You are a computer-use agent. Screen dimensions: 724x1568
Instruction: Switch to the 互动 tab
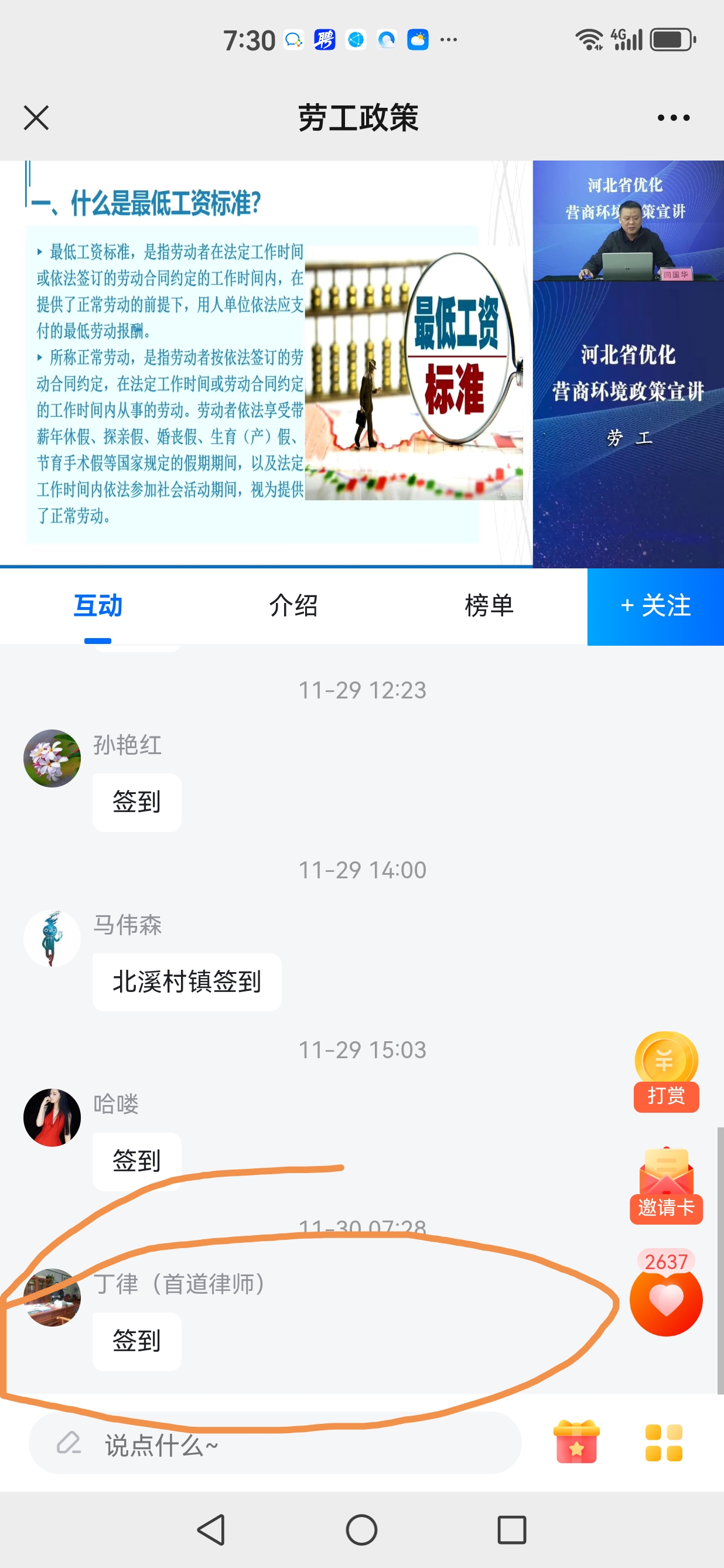click(x=98, y=606)
